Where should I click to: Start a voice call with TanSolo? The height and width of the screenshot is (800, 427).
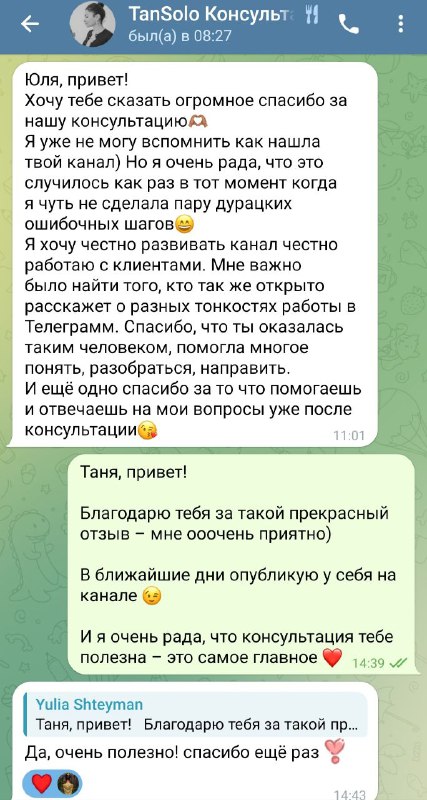click(x=348, y=24)
